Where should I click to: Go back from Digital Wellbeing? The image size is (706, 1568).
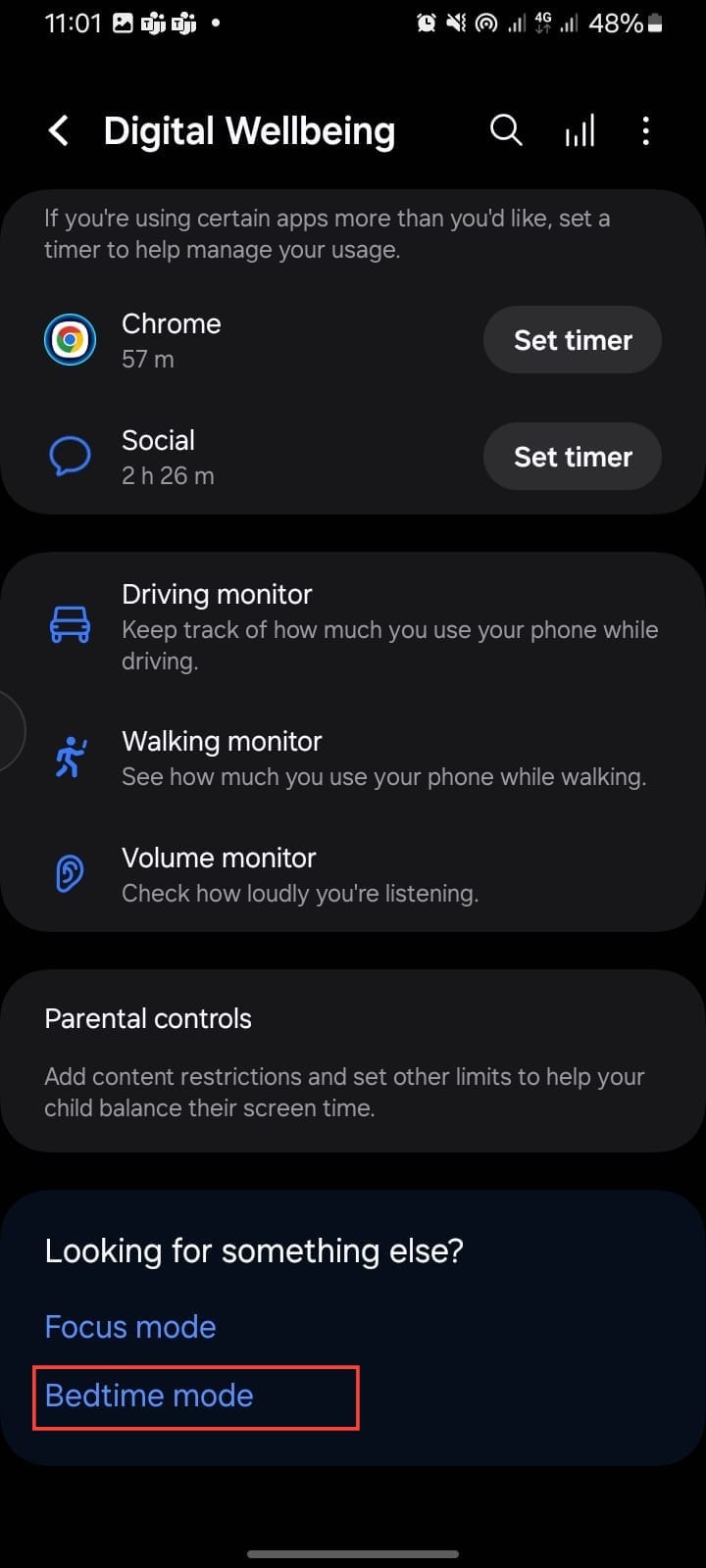(x=59, y=130)
